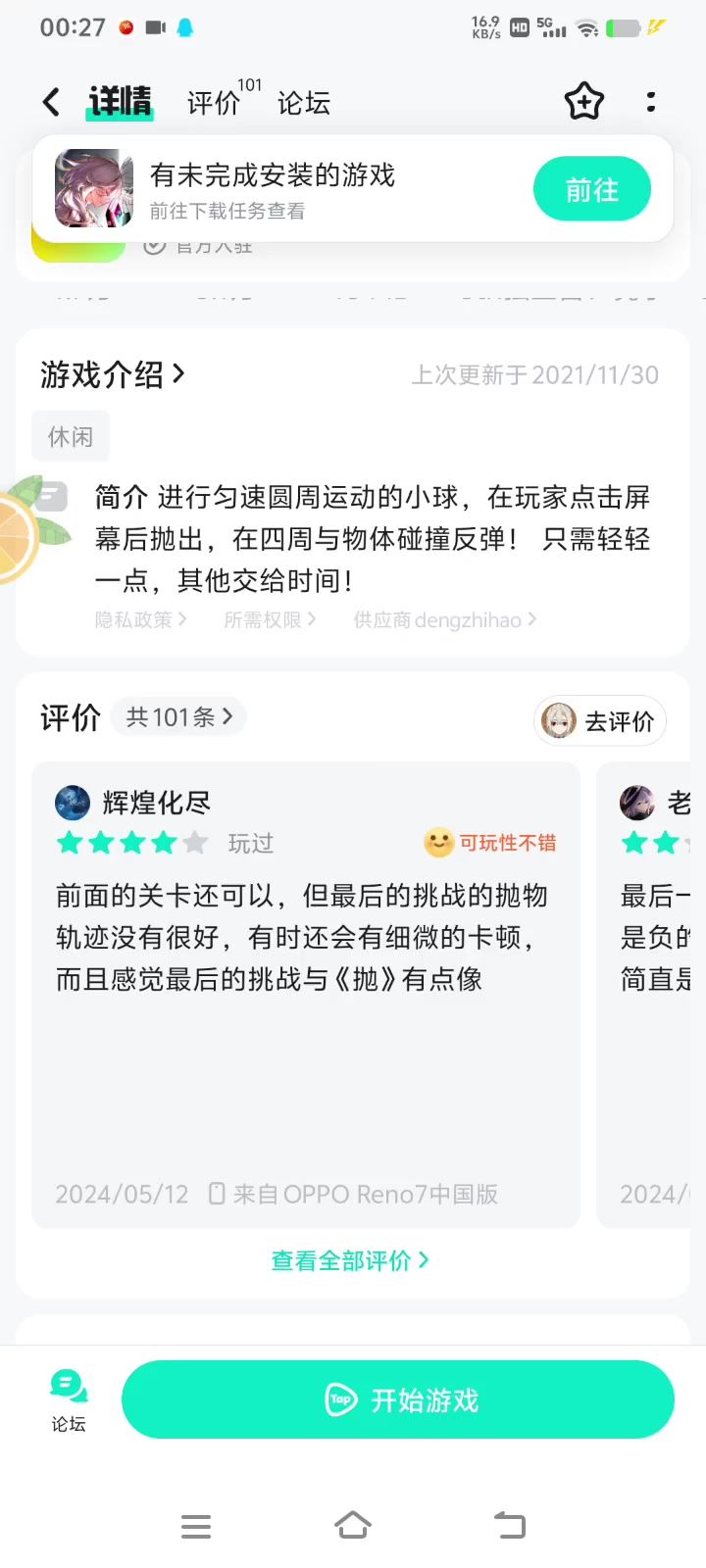Screen dimensions: 706x1568
Task: Tap 前往 to view unfinished installs
Action: pos(591,189)
